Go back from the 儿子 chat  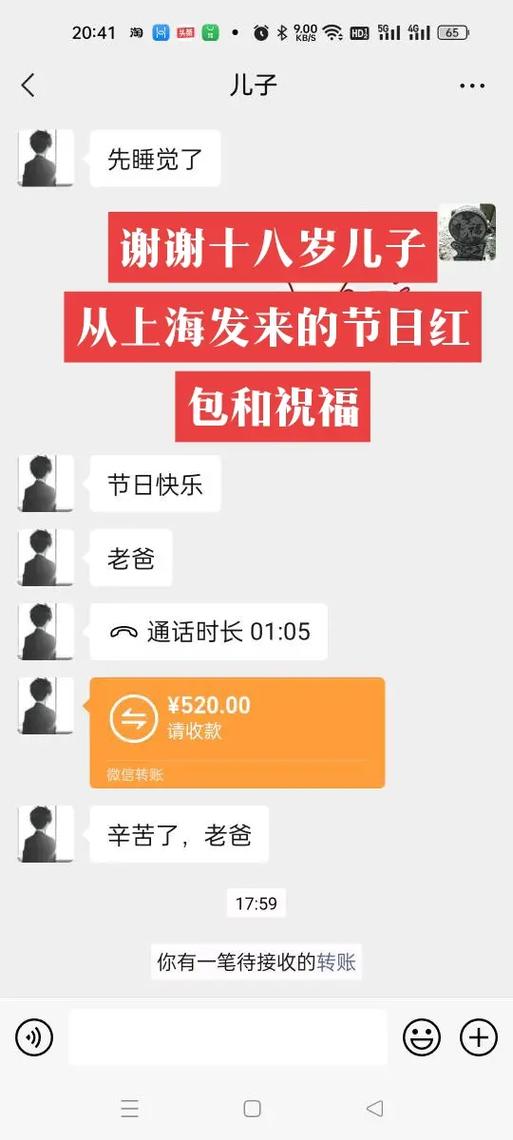coord(28,85)
